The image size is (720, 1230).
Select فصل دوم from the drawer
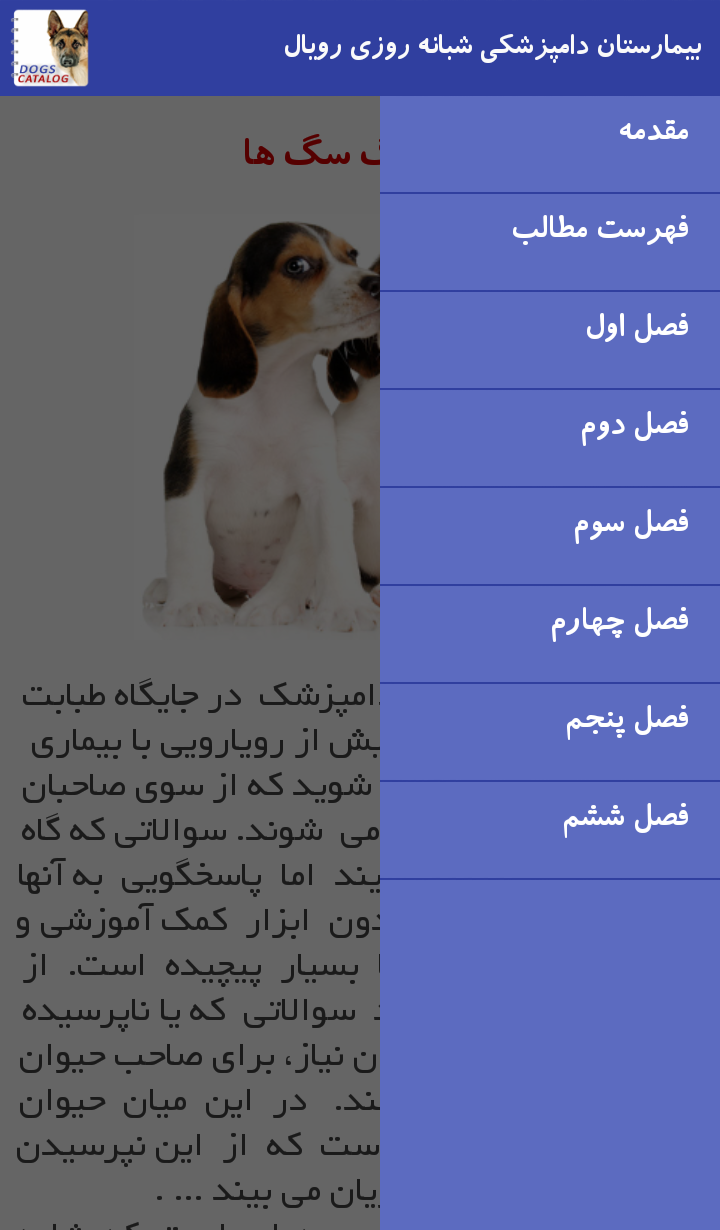(x=550, y=438)
